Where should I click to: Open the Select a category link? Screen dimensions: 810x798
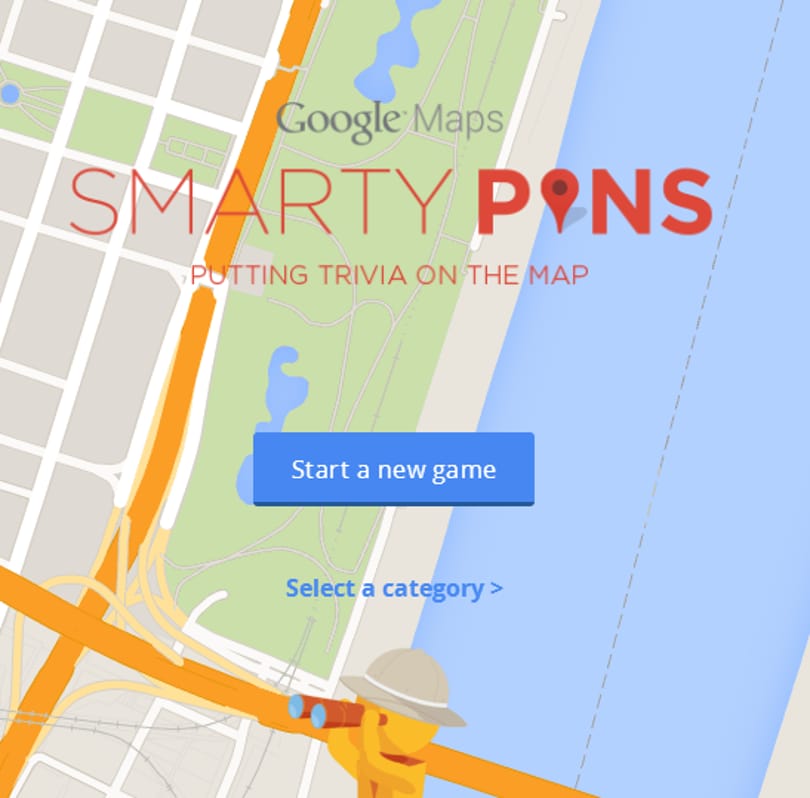coord(394,588)
